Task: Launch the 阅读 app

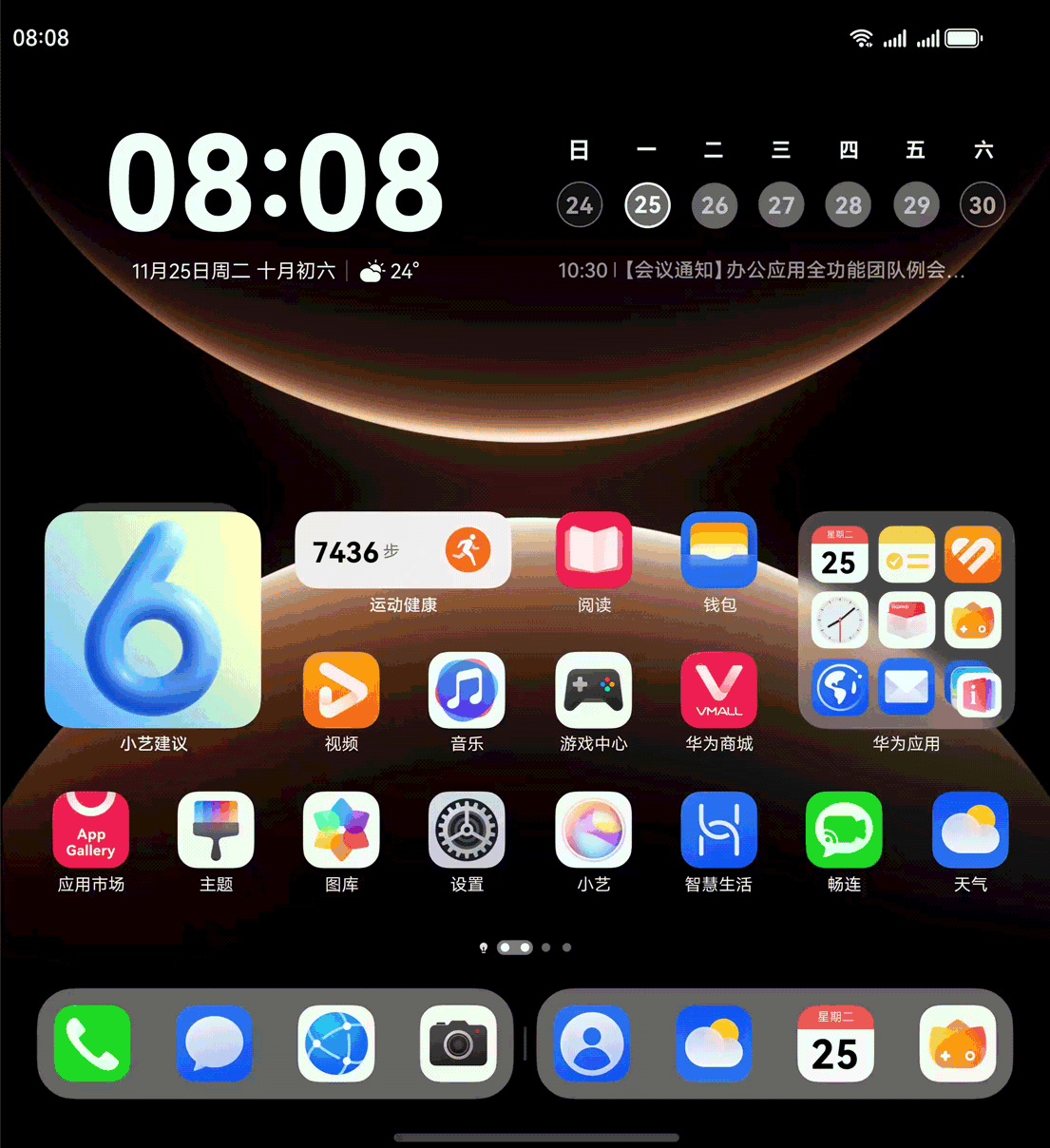Action: click(x=594, y=550)
